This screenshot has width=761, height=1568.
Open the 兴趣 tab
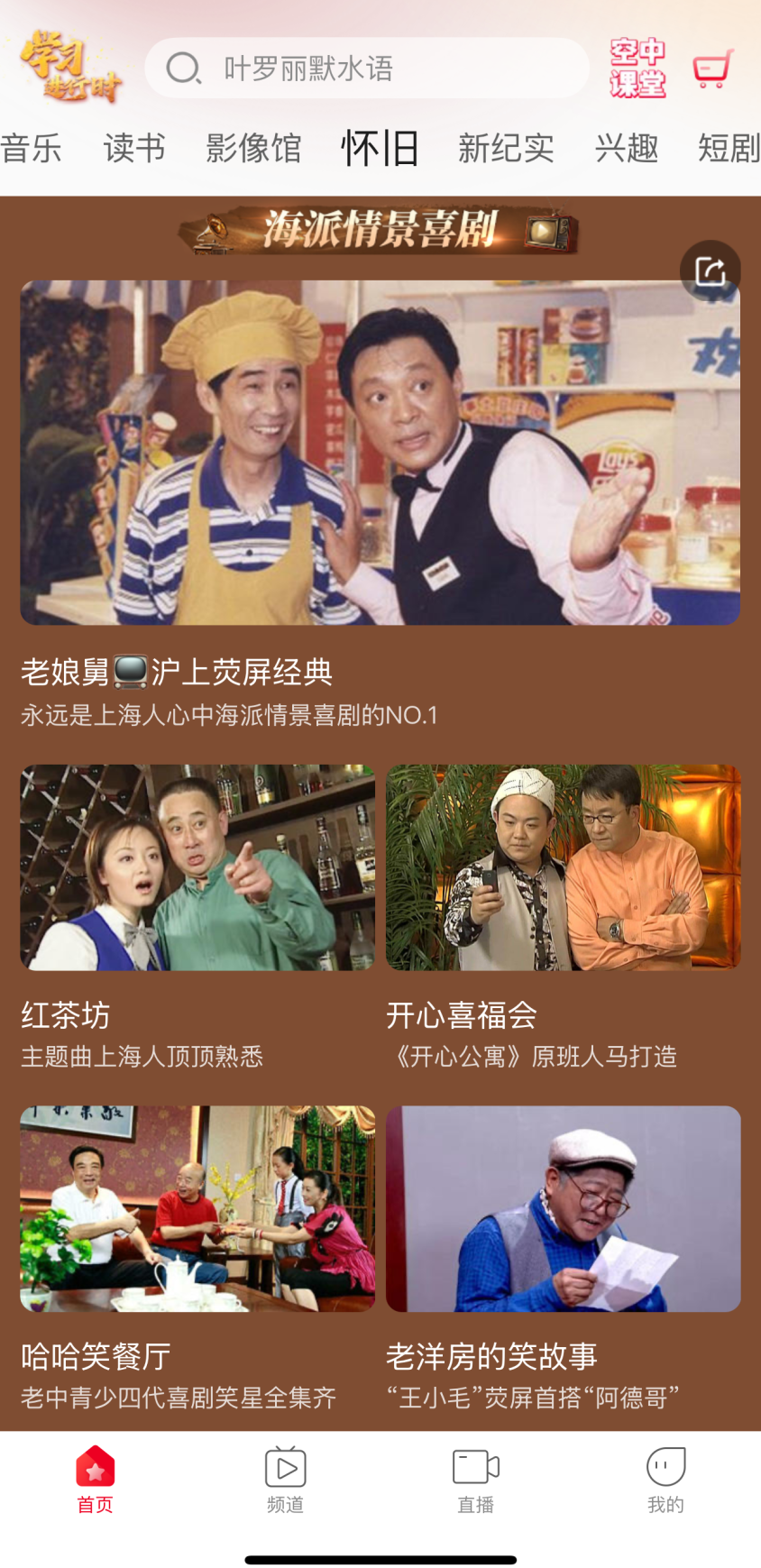tap(627, 148)
